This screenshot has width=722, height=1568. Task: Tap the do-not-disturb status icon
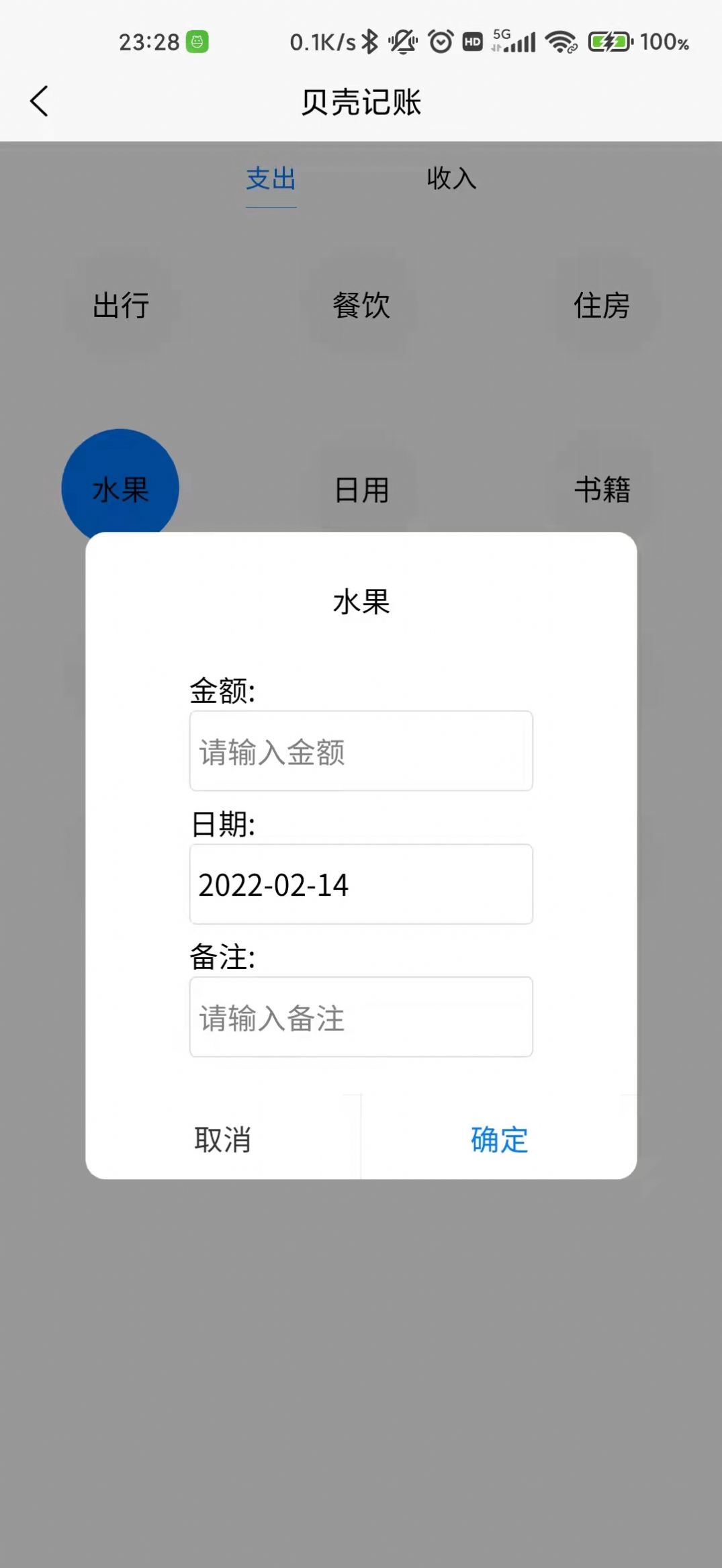[402, 42]
